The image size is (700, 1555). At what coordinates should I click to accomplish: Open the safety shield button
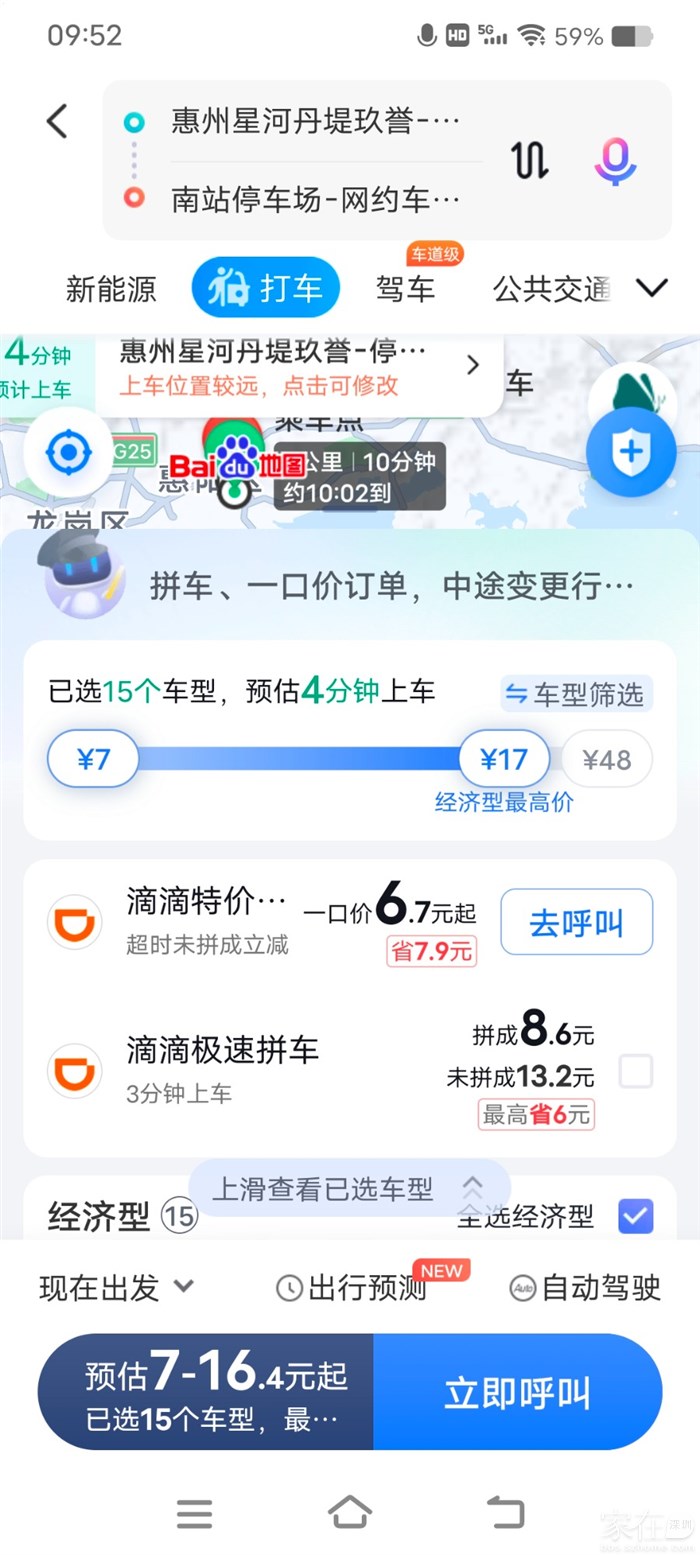(631, 453)
